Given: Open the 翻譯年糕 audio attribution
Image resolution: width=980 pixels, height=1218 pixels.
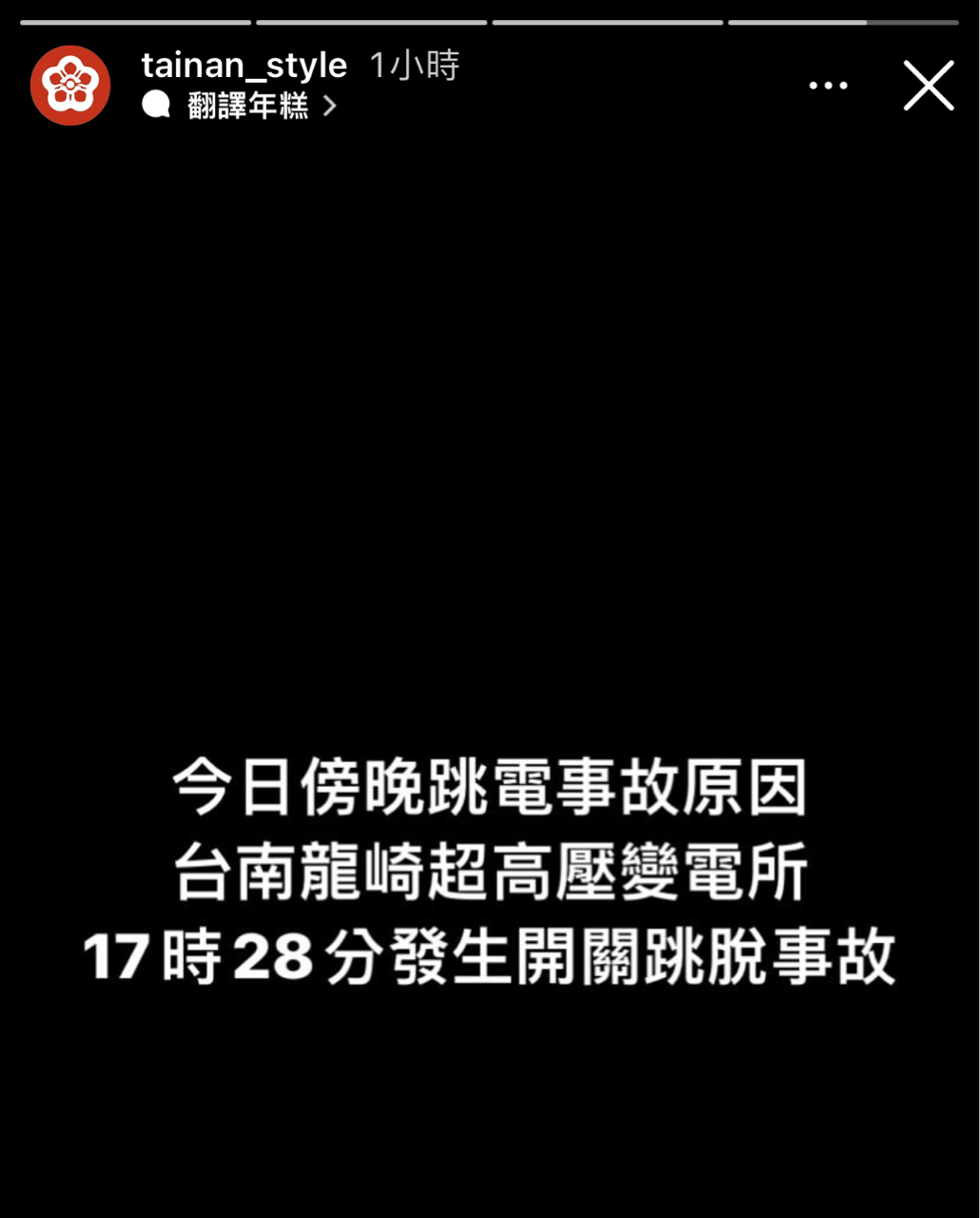Looking at the screenshot, I should click(247, 106).
